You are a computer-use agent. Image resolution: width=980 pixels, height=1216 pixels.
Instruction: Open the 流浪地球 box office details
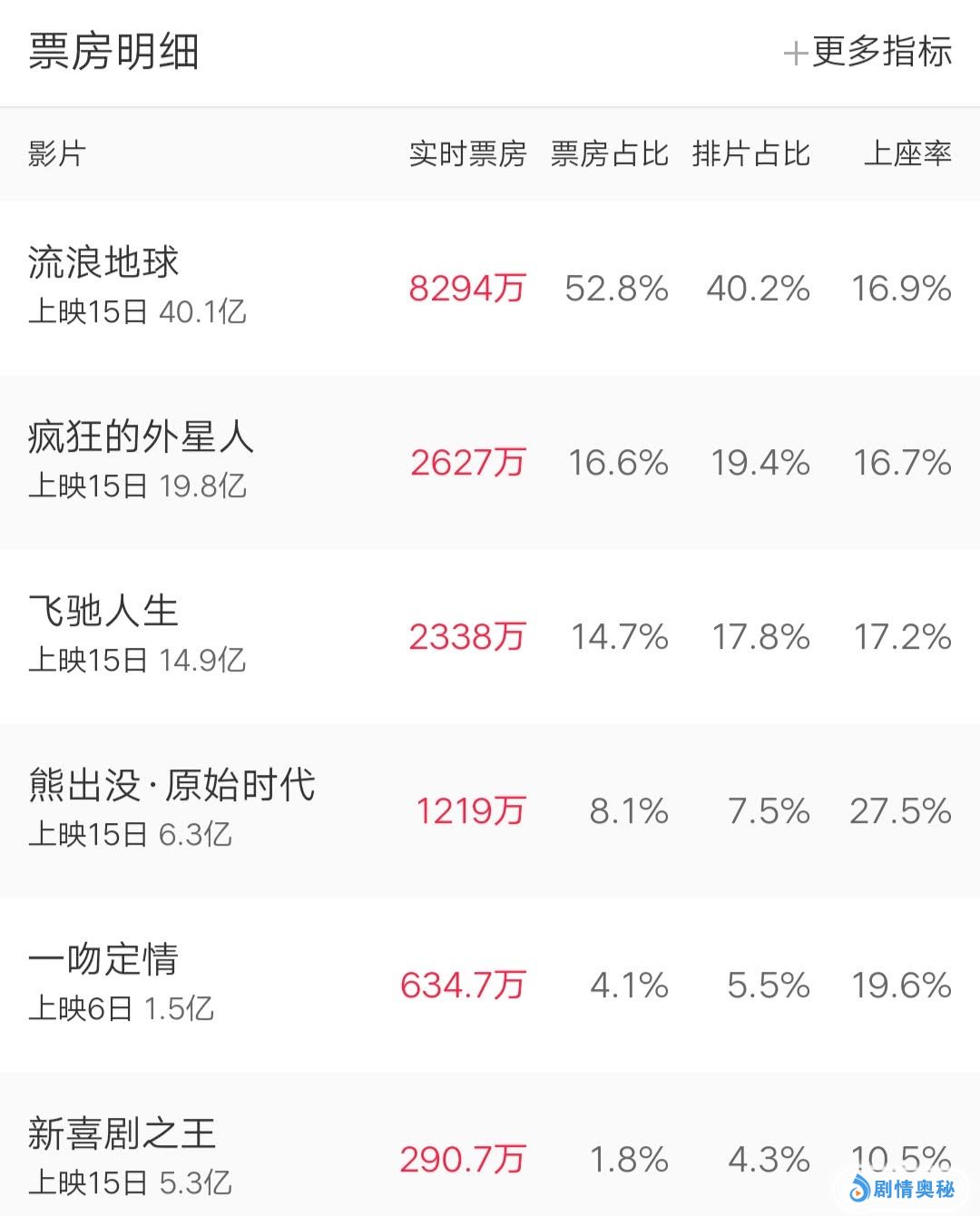point(490,287)
